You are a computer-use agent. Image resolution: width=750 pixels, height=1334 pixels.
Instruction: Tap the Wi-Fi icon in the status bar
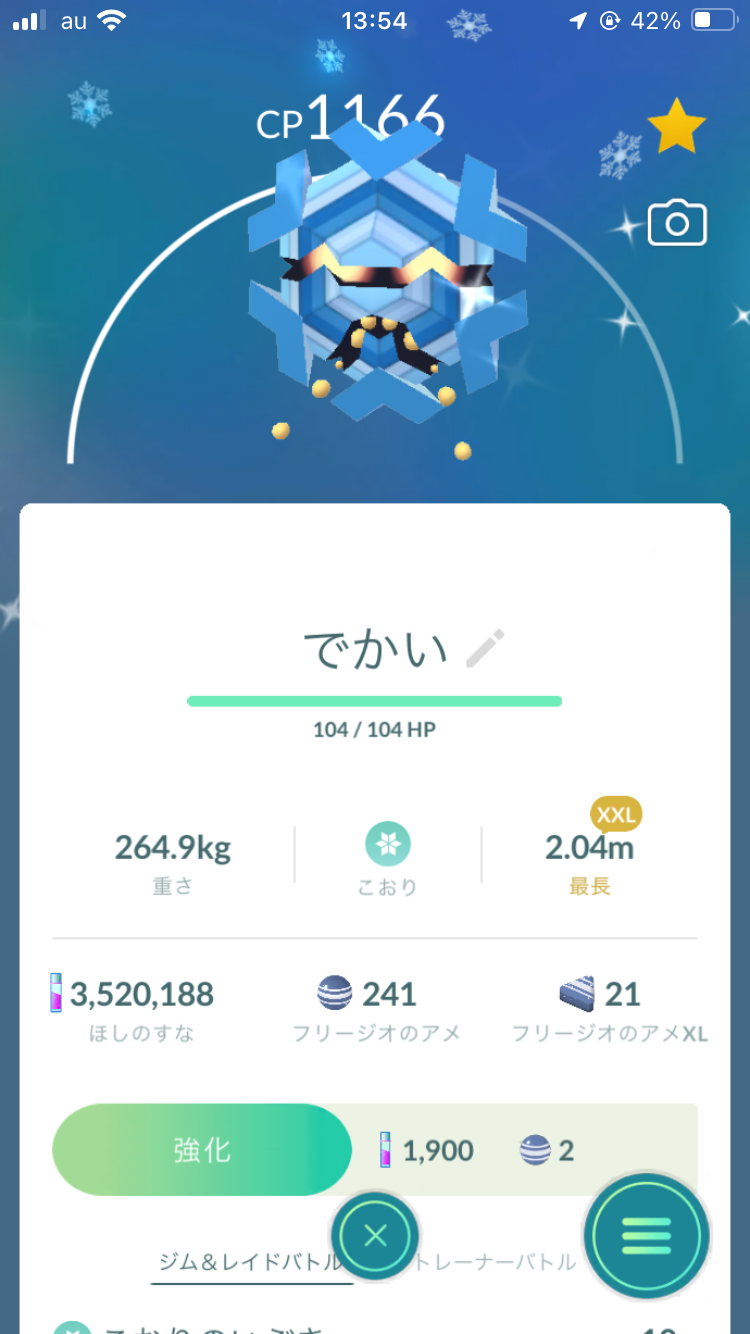tap(112, 18)
